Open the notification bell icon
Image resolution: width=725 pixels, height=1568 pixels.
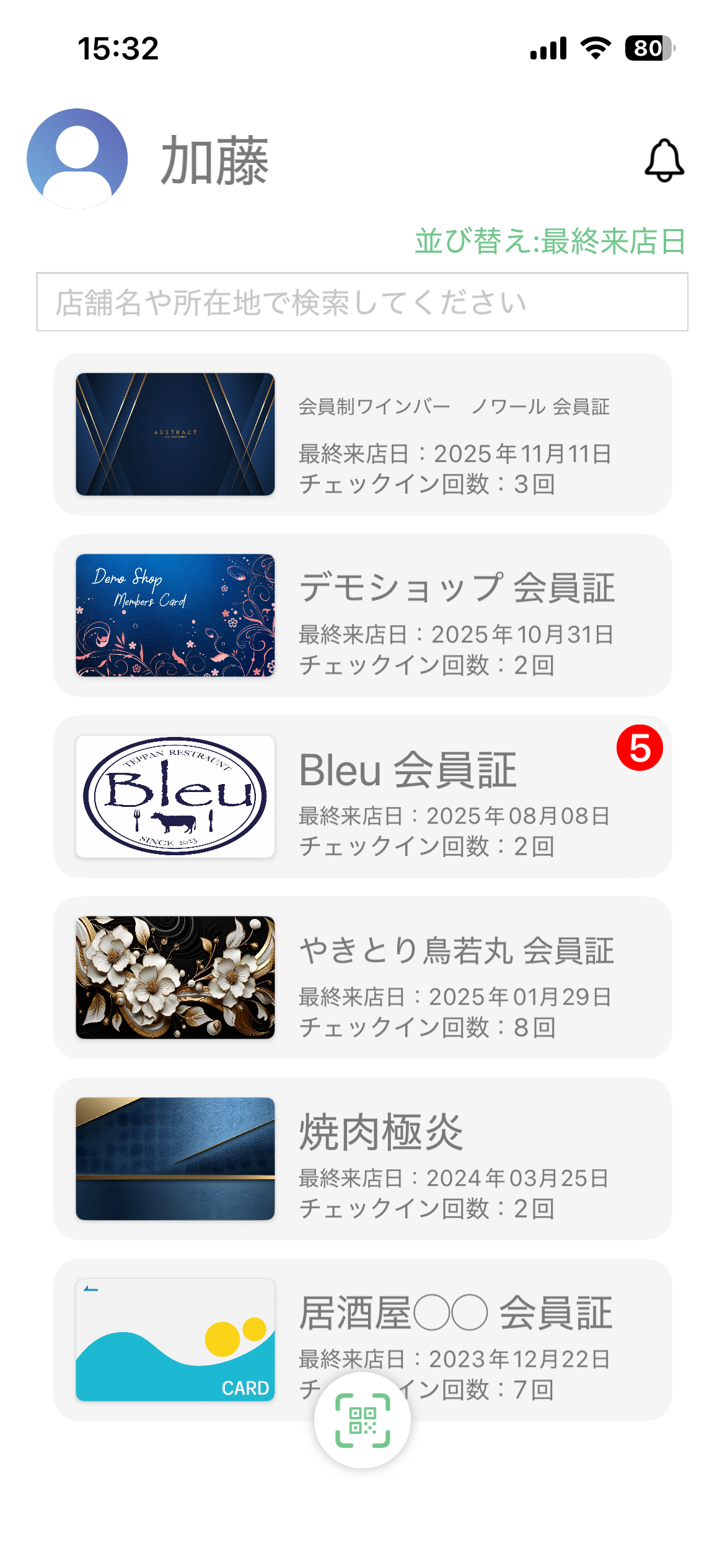coord(664,163)
